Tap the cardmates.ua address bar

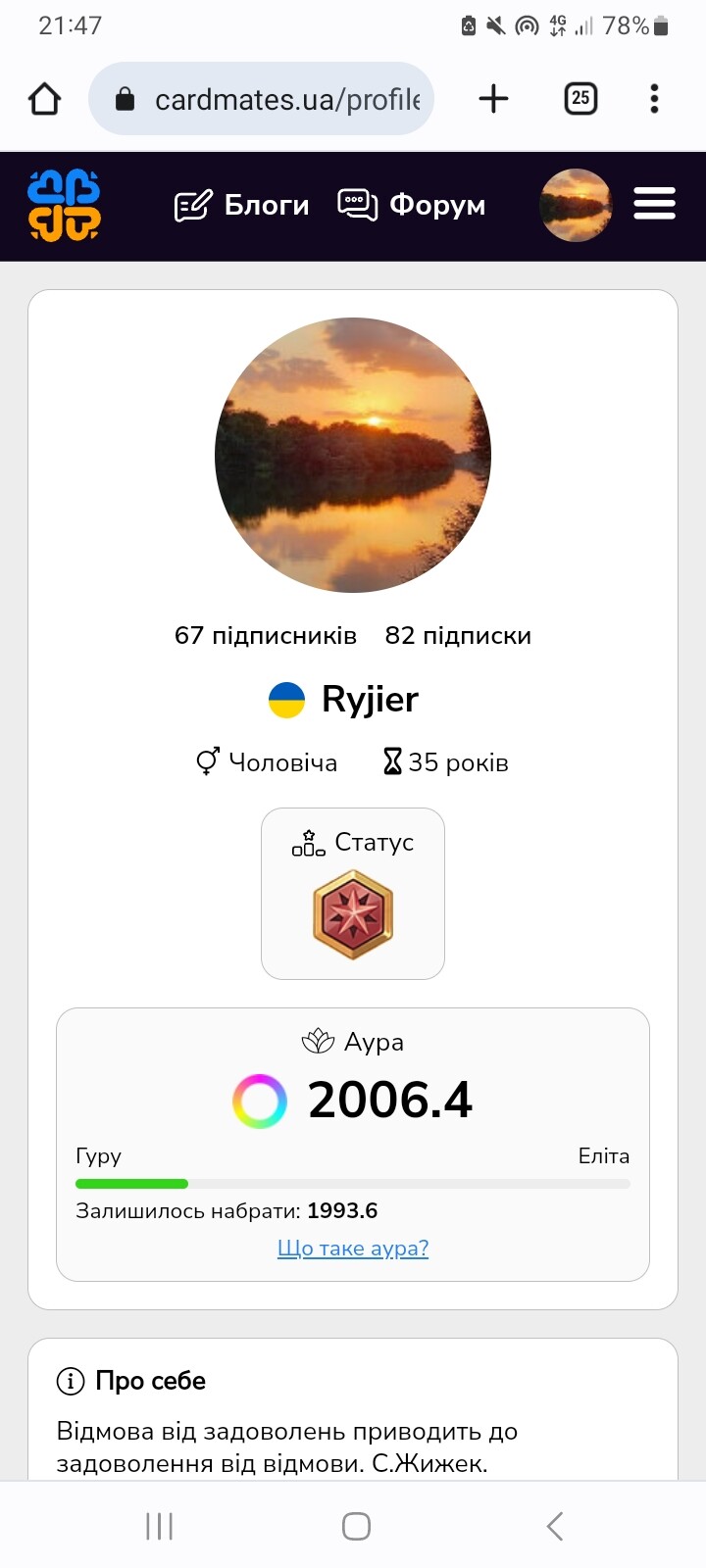point(262,99)
